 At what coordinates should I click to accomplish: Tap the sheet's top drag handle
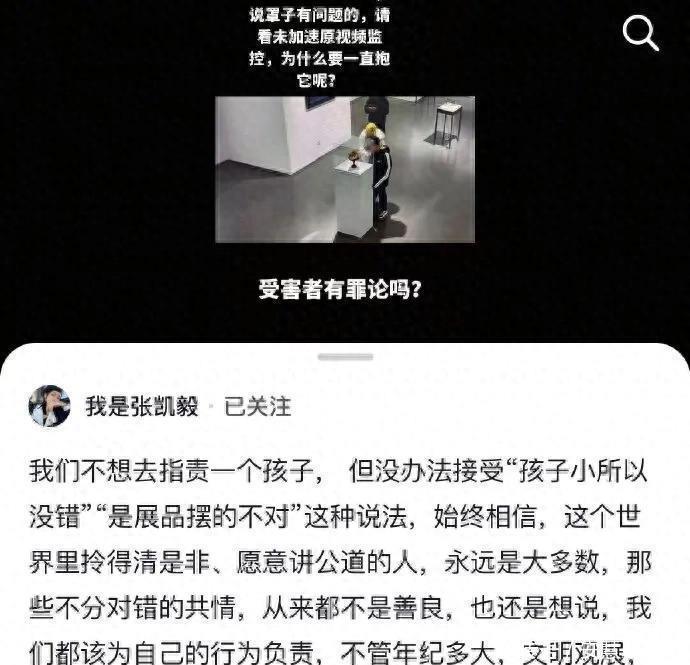[345, 357]
